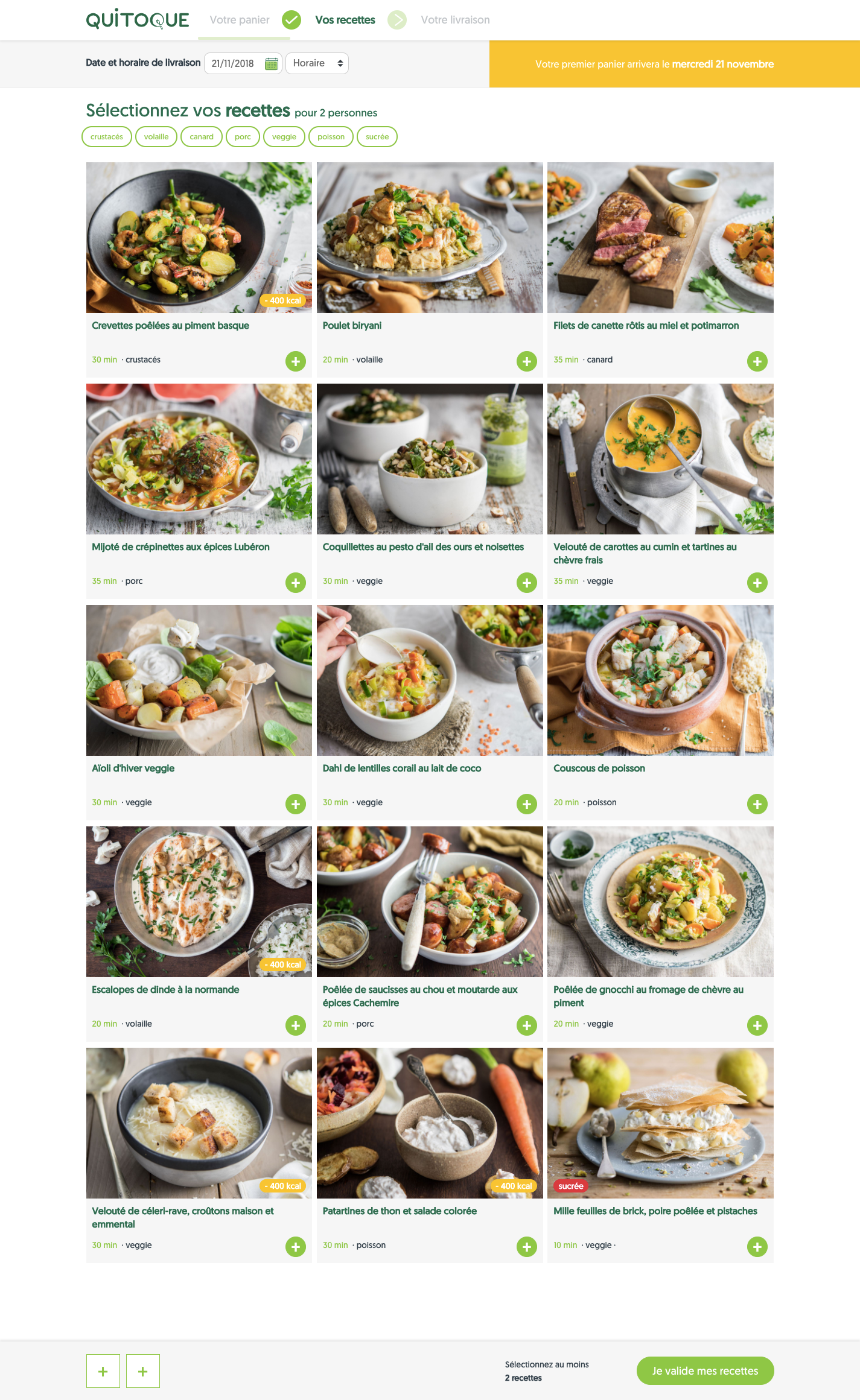Add Poulet biryani to selection
860x1400 pixels.
[526, 361]
